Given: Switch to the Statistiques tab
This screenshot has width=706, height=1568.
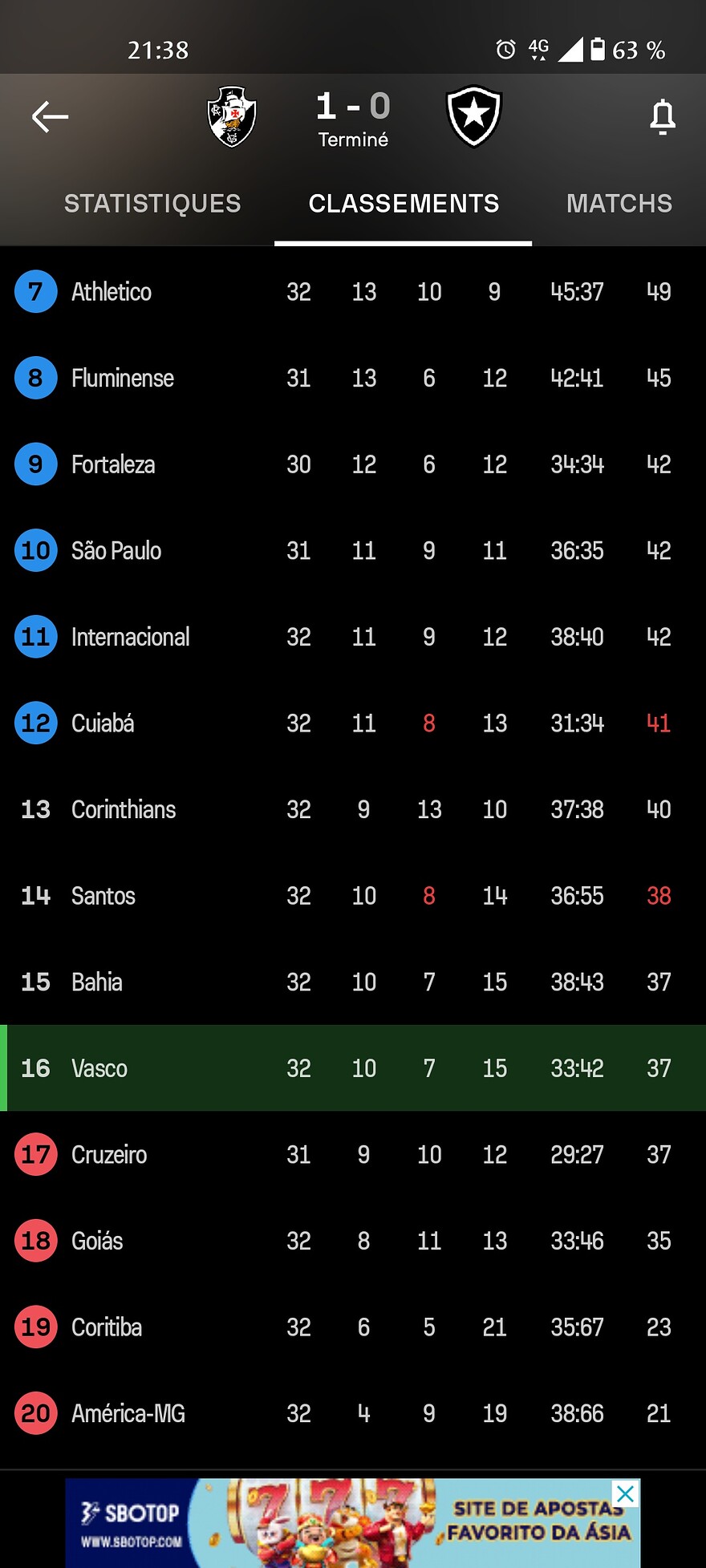Looking at the screenshot, I should [x=152, y=204].
